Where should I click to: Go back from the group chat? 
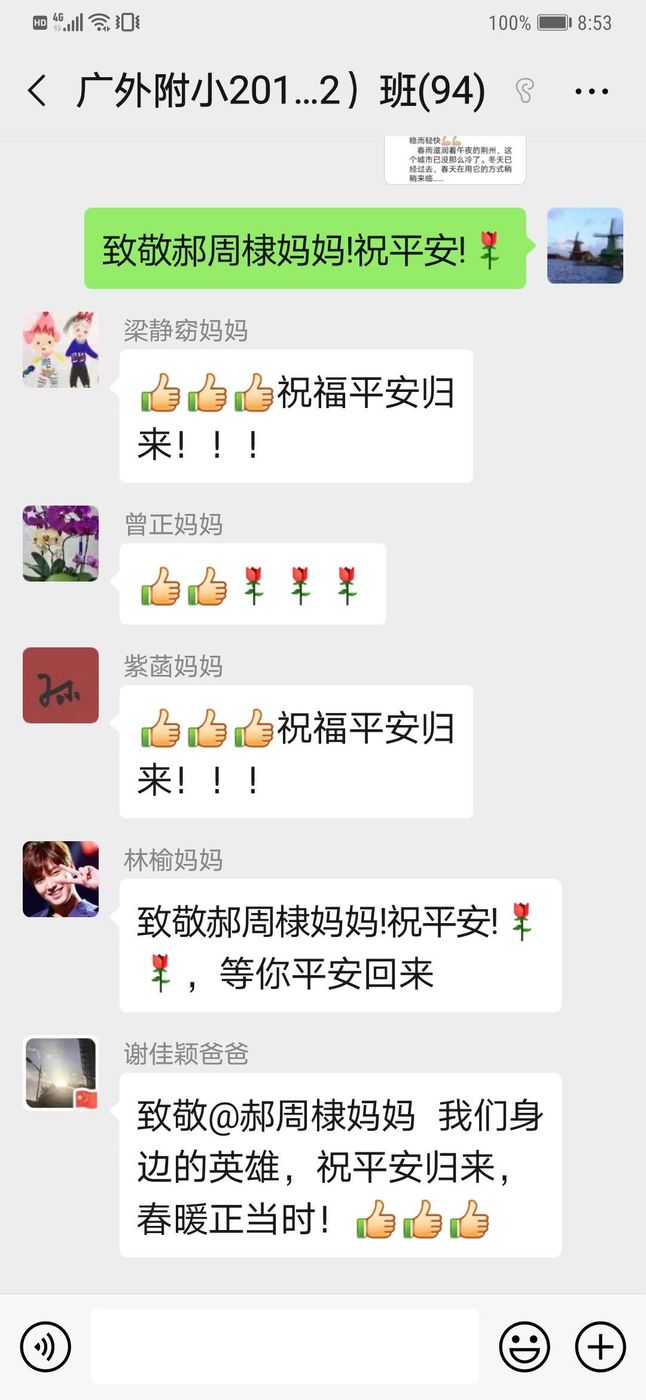(x=37, y=92)
